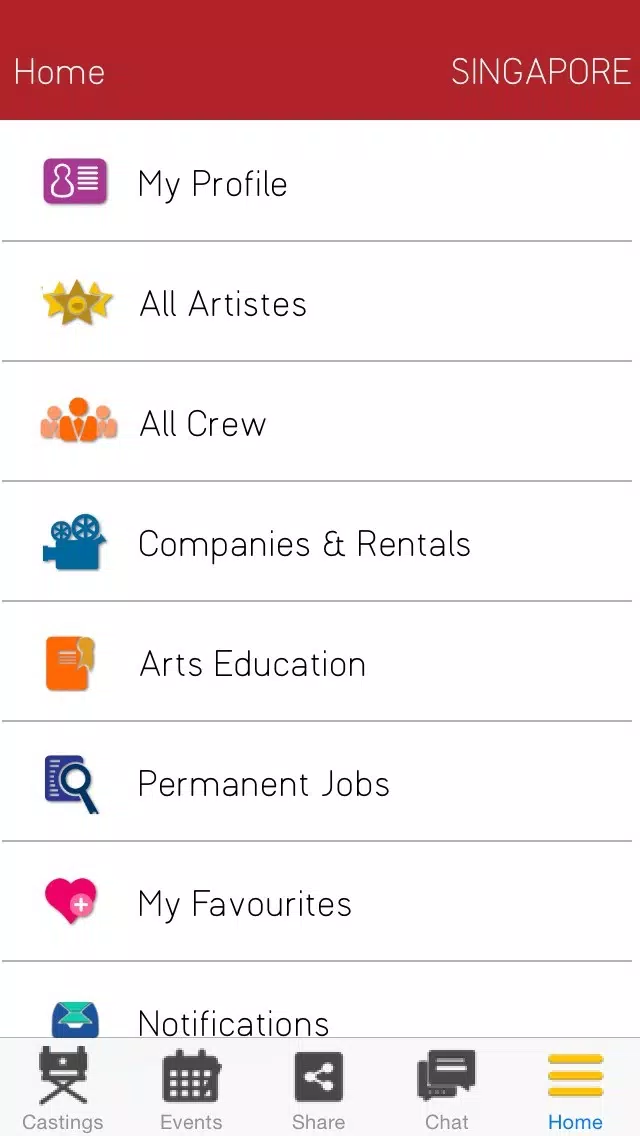The width and height of the screenshot is (640, 1136).
Task: Change the SINGAPORE location
Action: [541, 72]
